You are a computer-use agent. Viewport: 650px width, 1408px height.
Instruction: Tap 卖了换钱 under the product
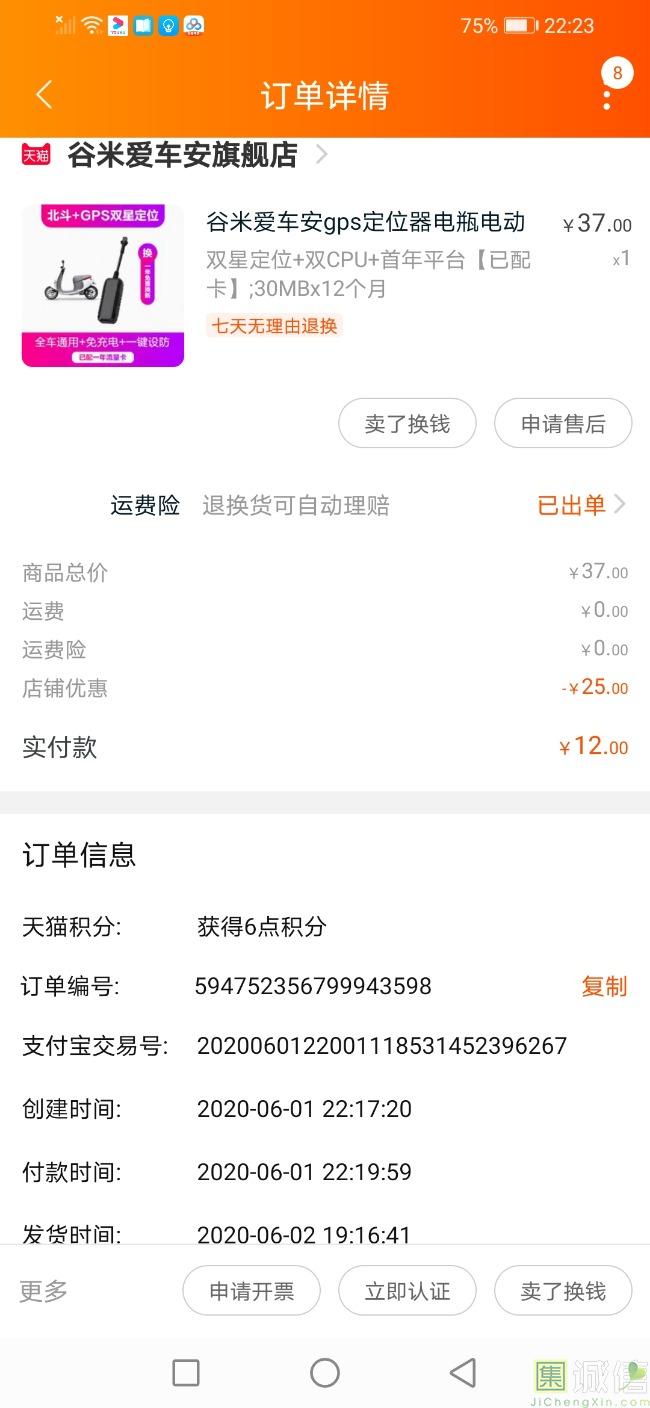pyautogui.click(x=407, y=424)
